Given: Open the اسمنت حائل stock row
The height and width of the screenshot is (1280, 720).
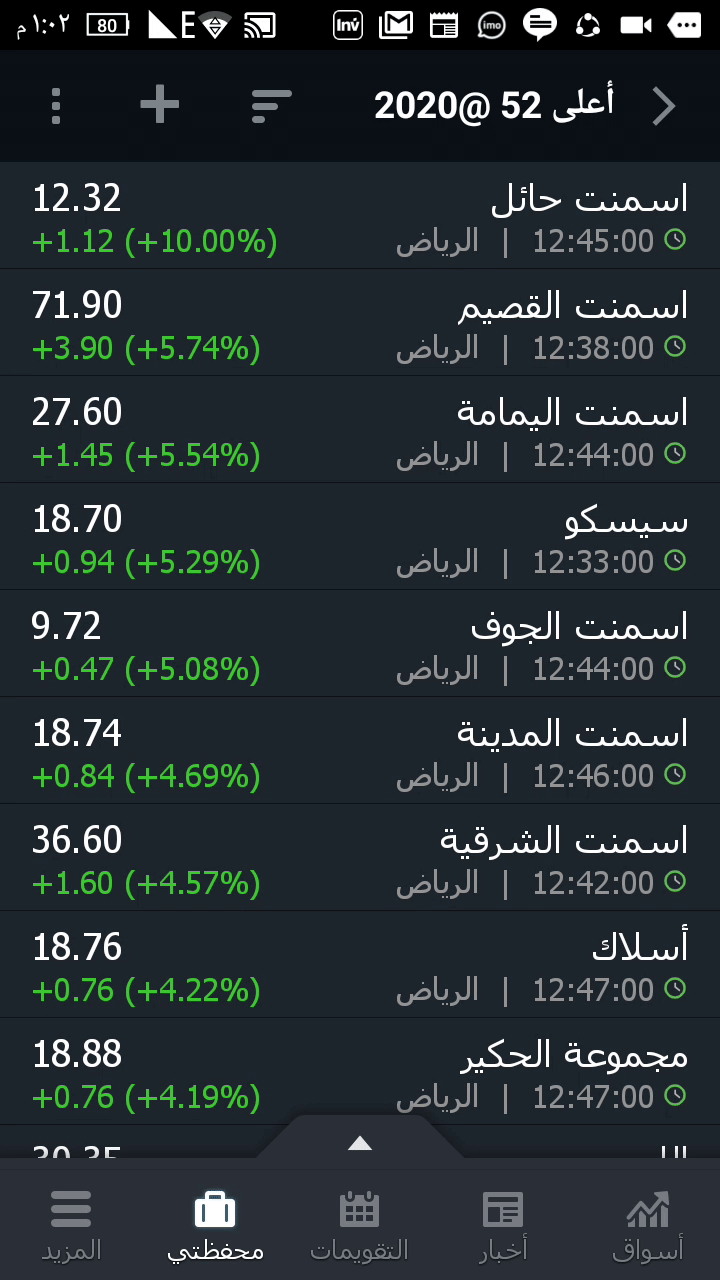Looking at the screenshot, I should tap(360, 216).
